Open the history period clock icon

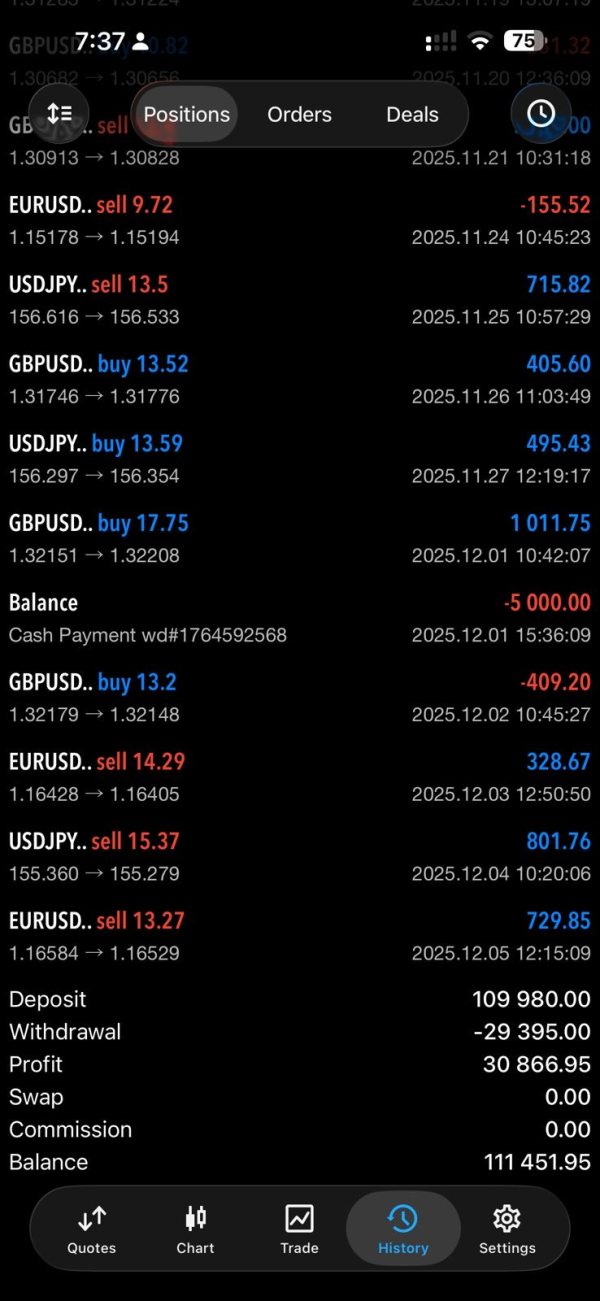click(540, 114)
